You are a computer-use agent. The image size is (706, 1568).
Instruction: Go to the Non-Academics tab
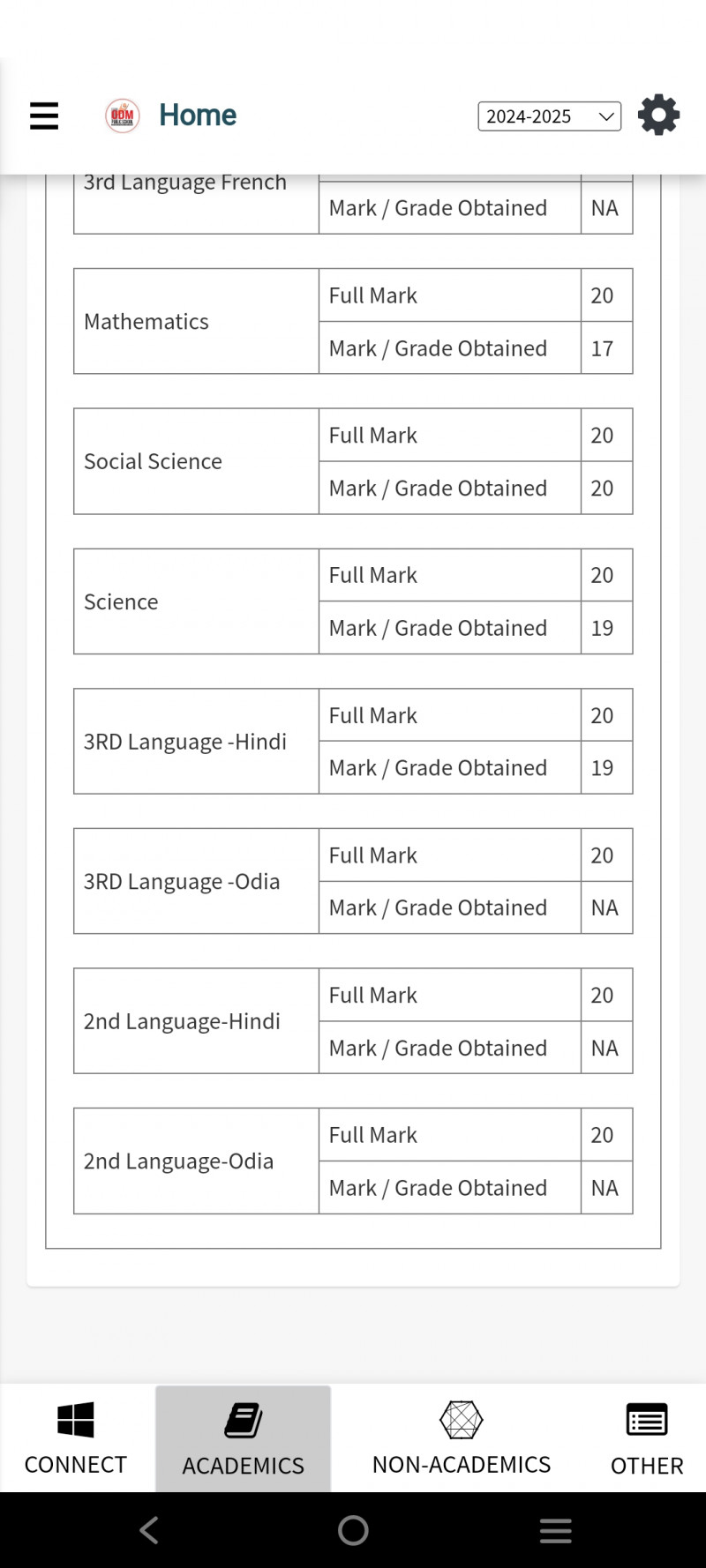pos(462,1437)
